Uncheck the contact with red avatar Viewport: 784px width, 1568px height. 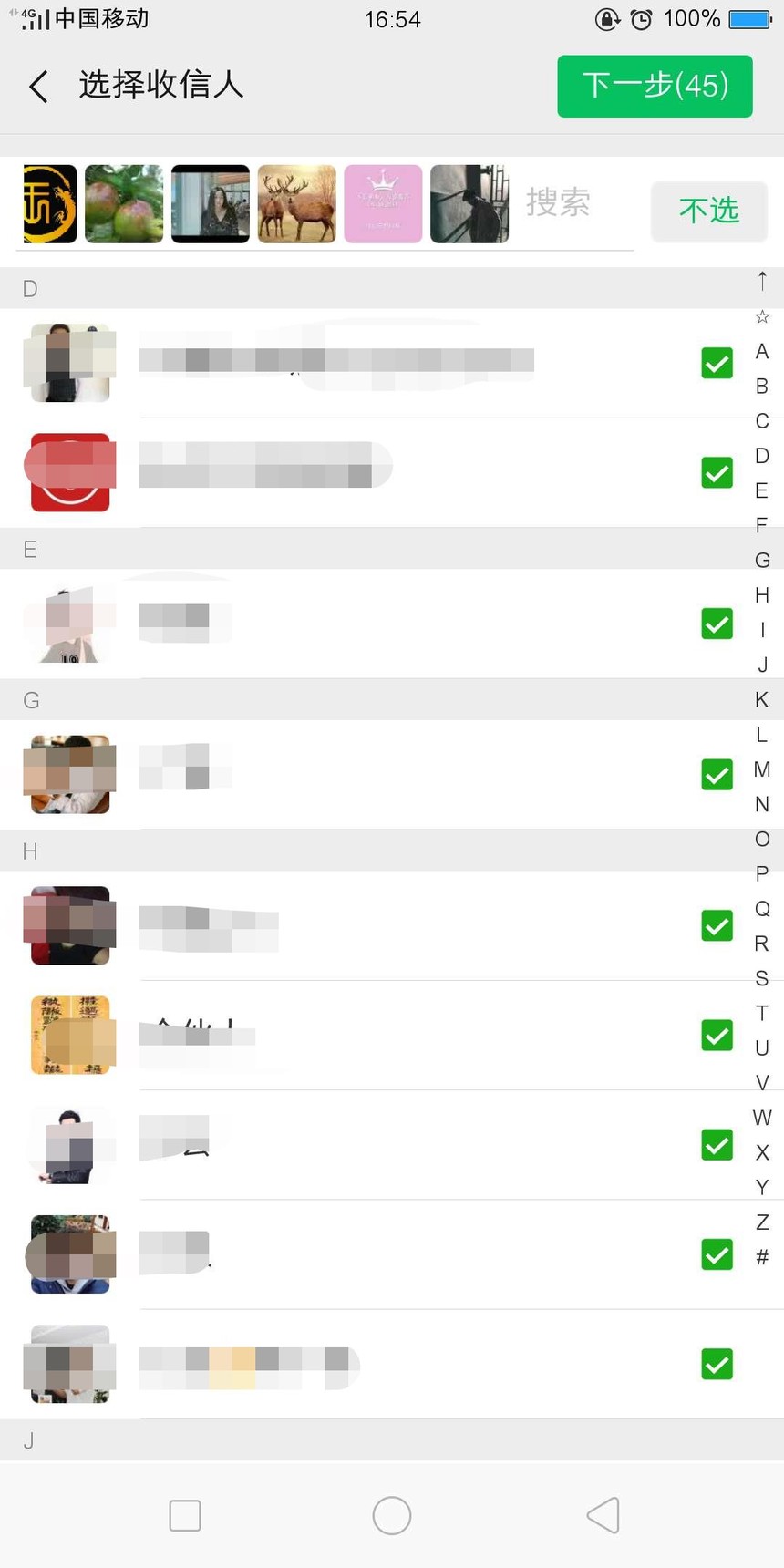pyautogui.click(x=717, y=472)
